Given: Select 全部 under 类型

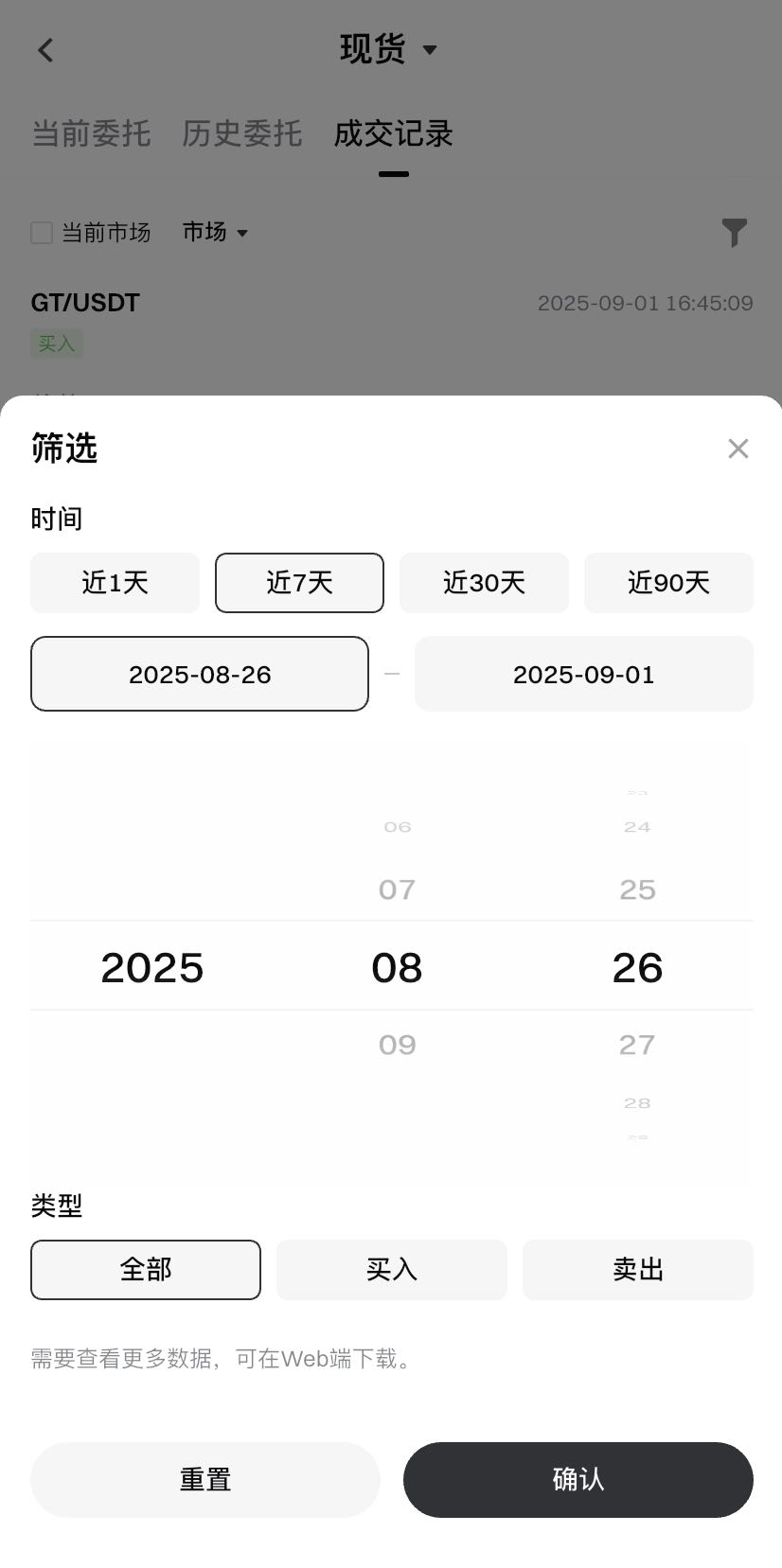Looking at the screenshot, I should coord(146,1270).
